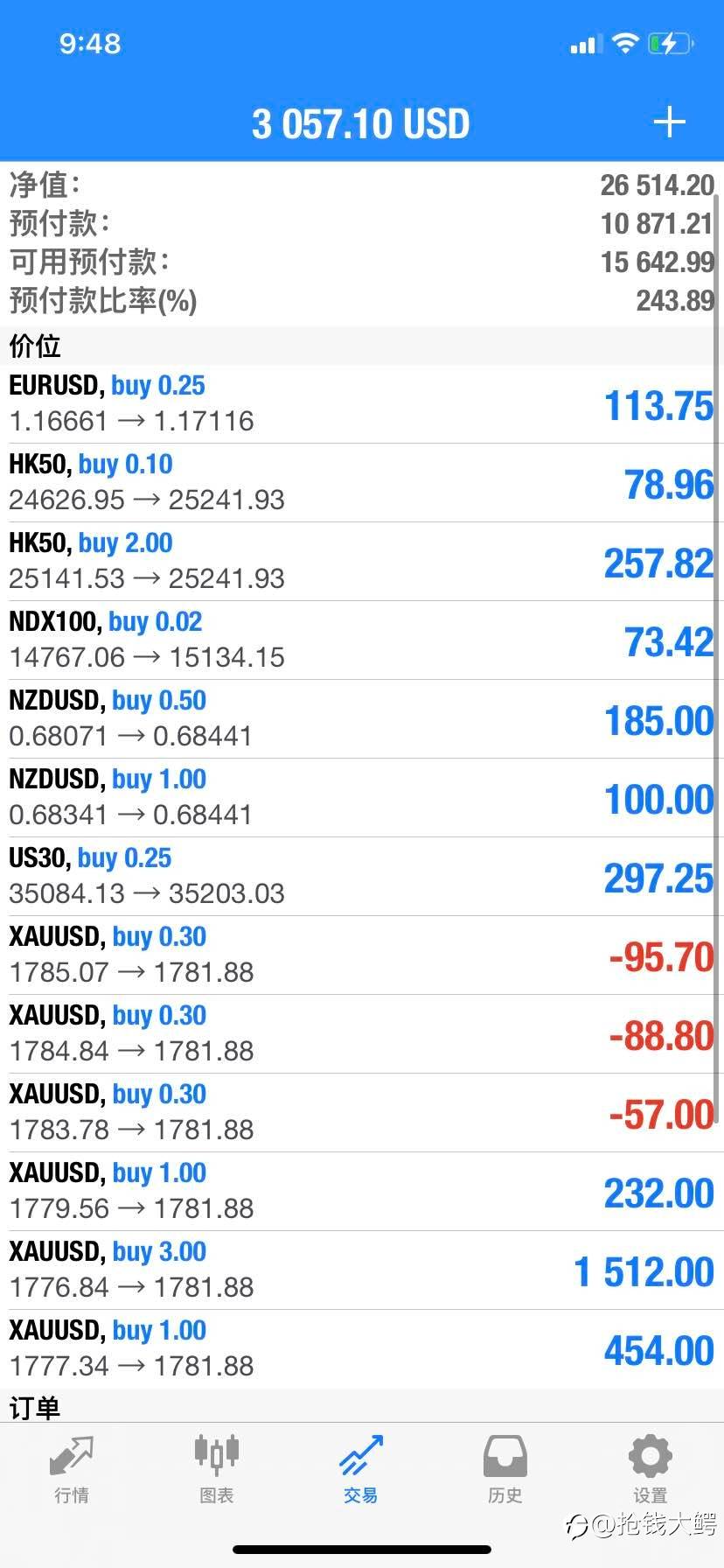The width and height of the screenshot is (724, 1568).
Task: Open the NZDUSD buy 1.00 position
Action: 362,798
